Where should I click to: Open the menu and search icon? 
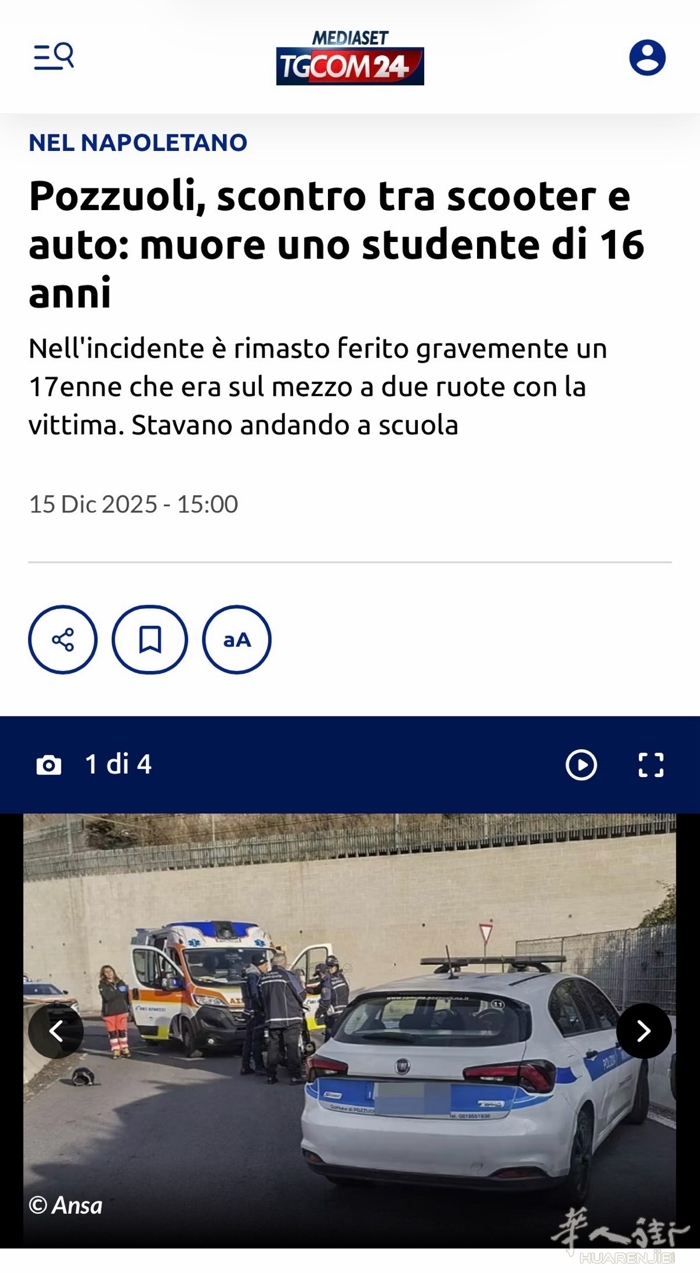pyautogui.click(x=54, y=56)
